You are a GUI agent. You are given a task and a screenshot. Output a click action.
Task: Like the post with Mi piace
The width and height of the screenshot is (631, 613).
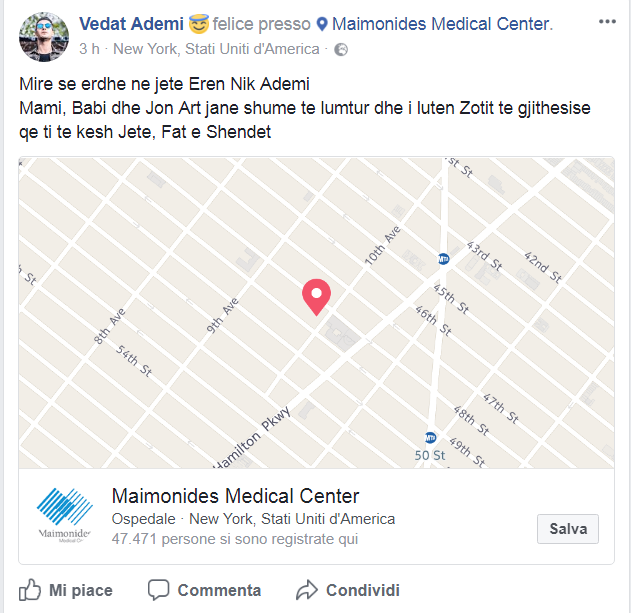[x=67, y=590]
